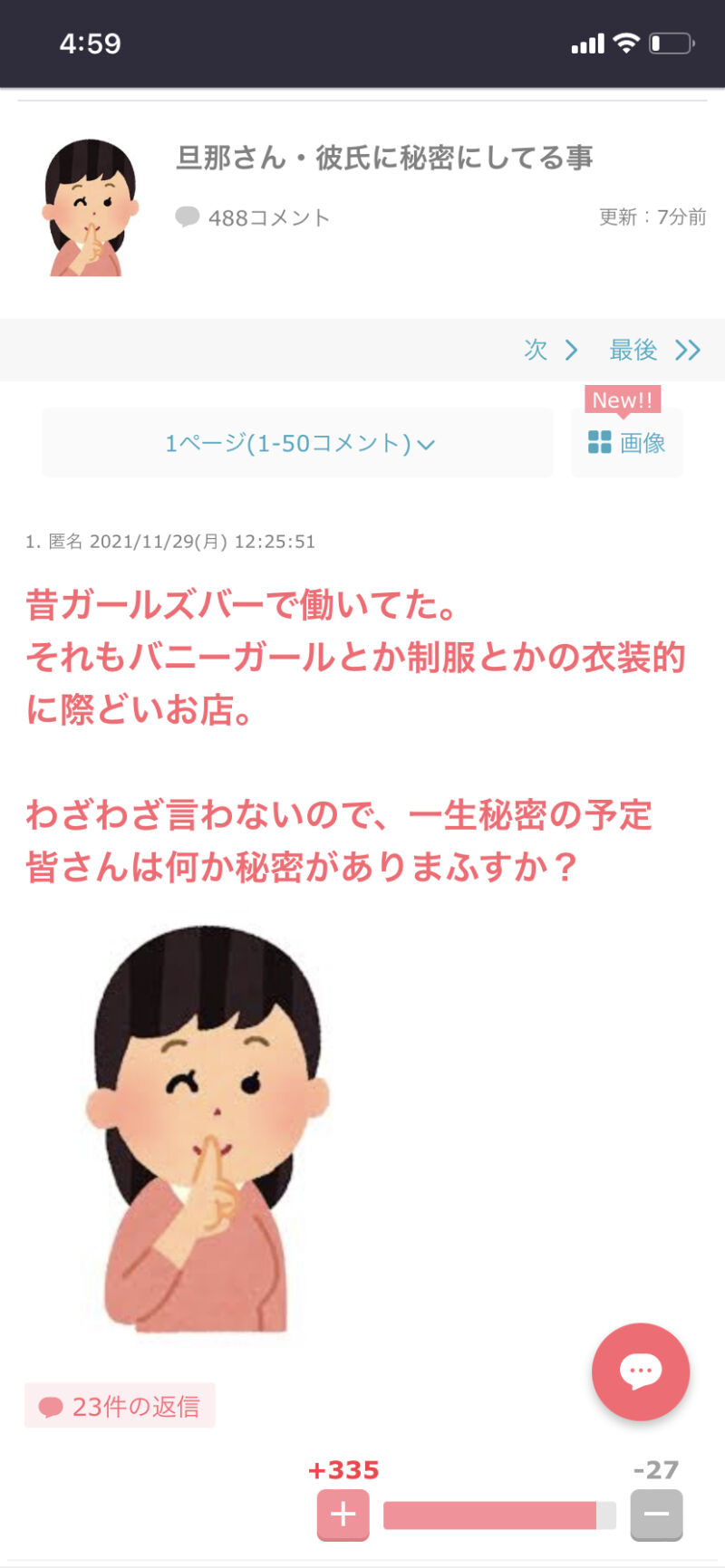The image size is (725, 1568).
Task: Jump to the last page (最後)
Action: 654,350
